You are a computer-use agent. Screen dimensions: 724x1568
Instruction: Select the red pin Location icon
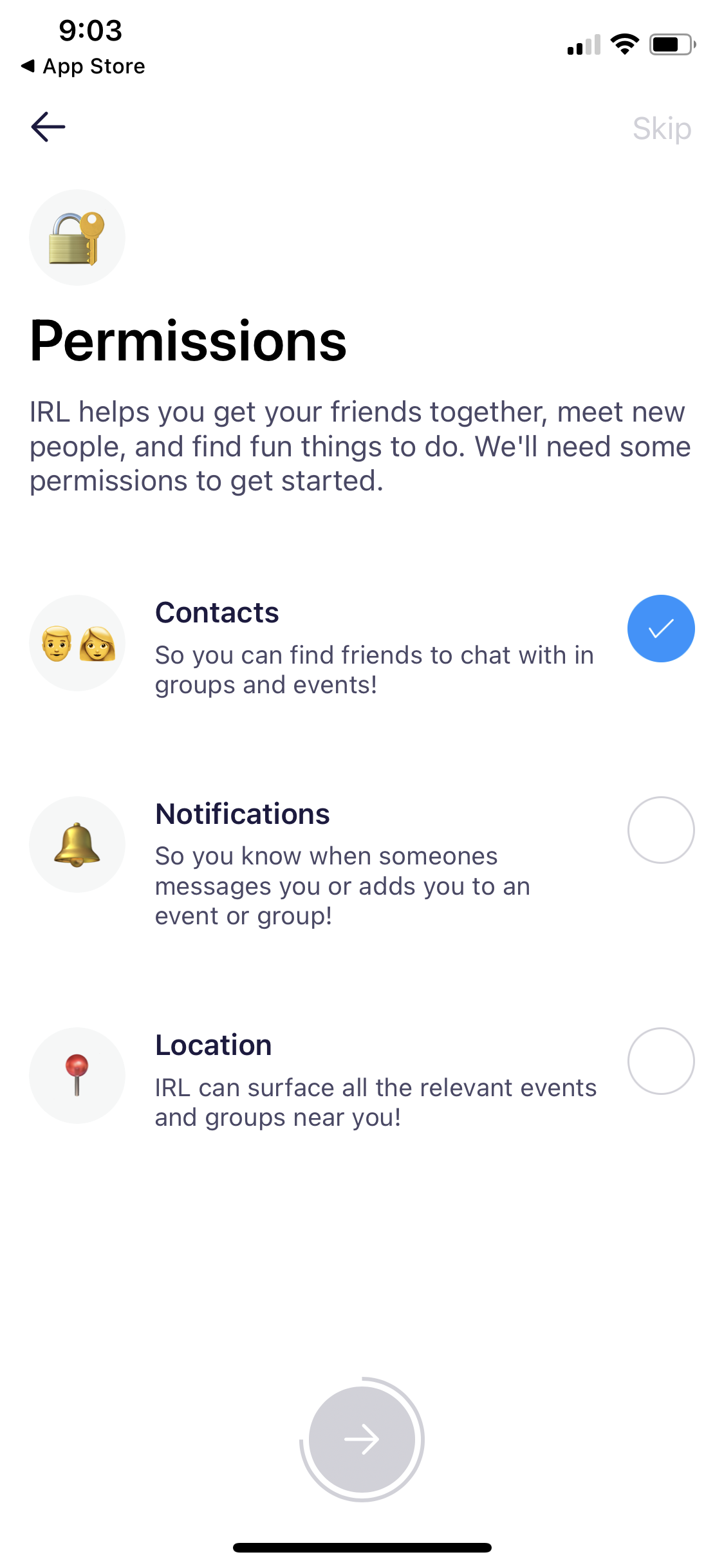click(x=77, y=1076)
